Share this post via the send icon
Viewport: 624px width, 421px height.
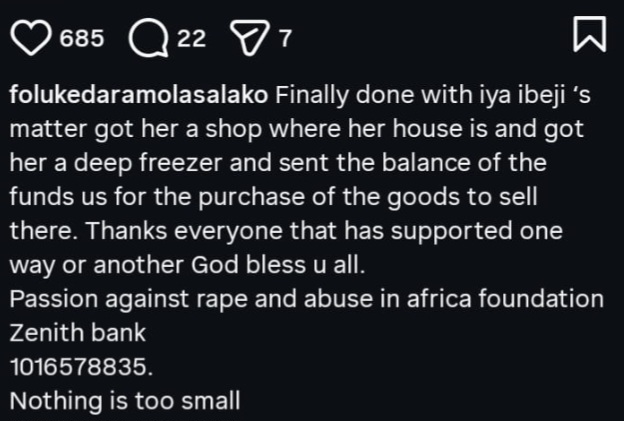(247, 39)
